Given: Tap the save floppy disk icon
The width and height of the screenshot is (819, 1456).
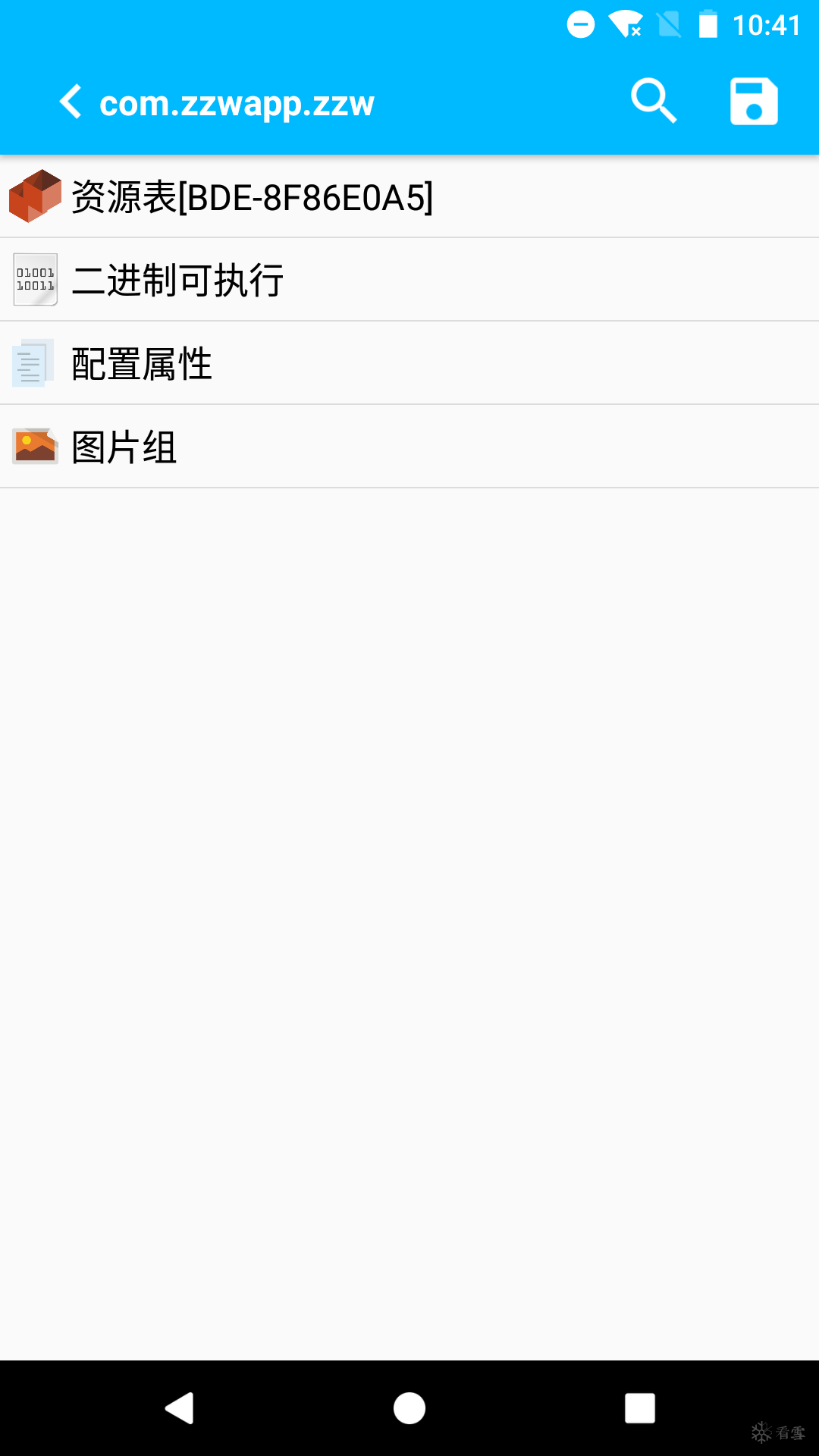Looking at the screenshot, I should [754, 101].
